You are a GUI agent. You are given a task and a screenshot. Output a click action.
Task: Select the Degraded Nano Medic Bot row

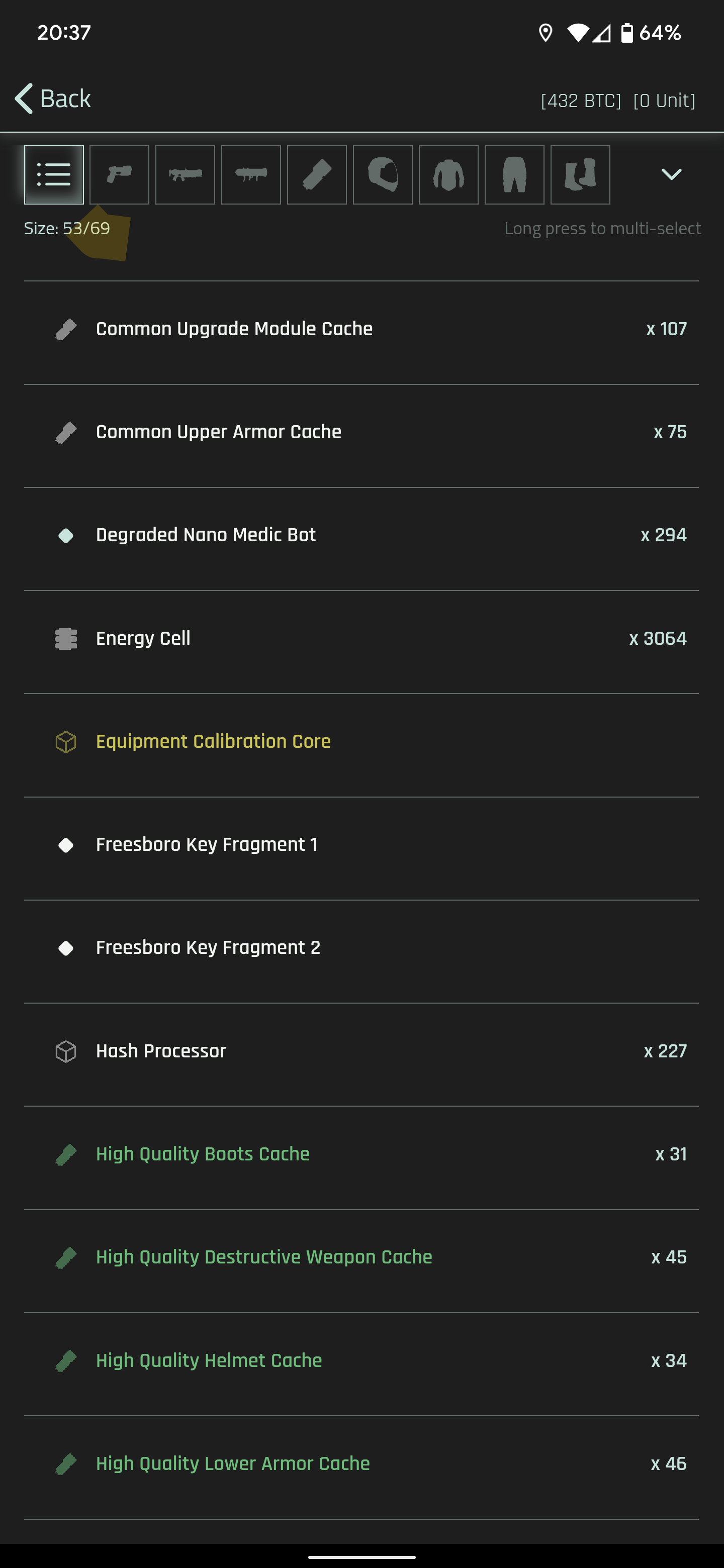point(361,534)
